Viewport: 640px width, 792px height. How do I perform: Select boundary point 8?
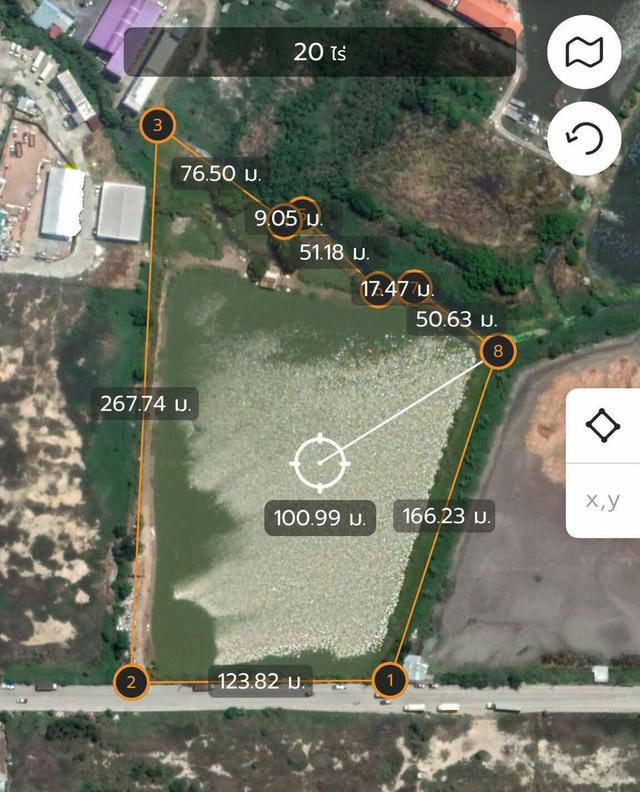(498, 351)
